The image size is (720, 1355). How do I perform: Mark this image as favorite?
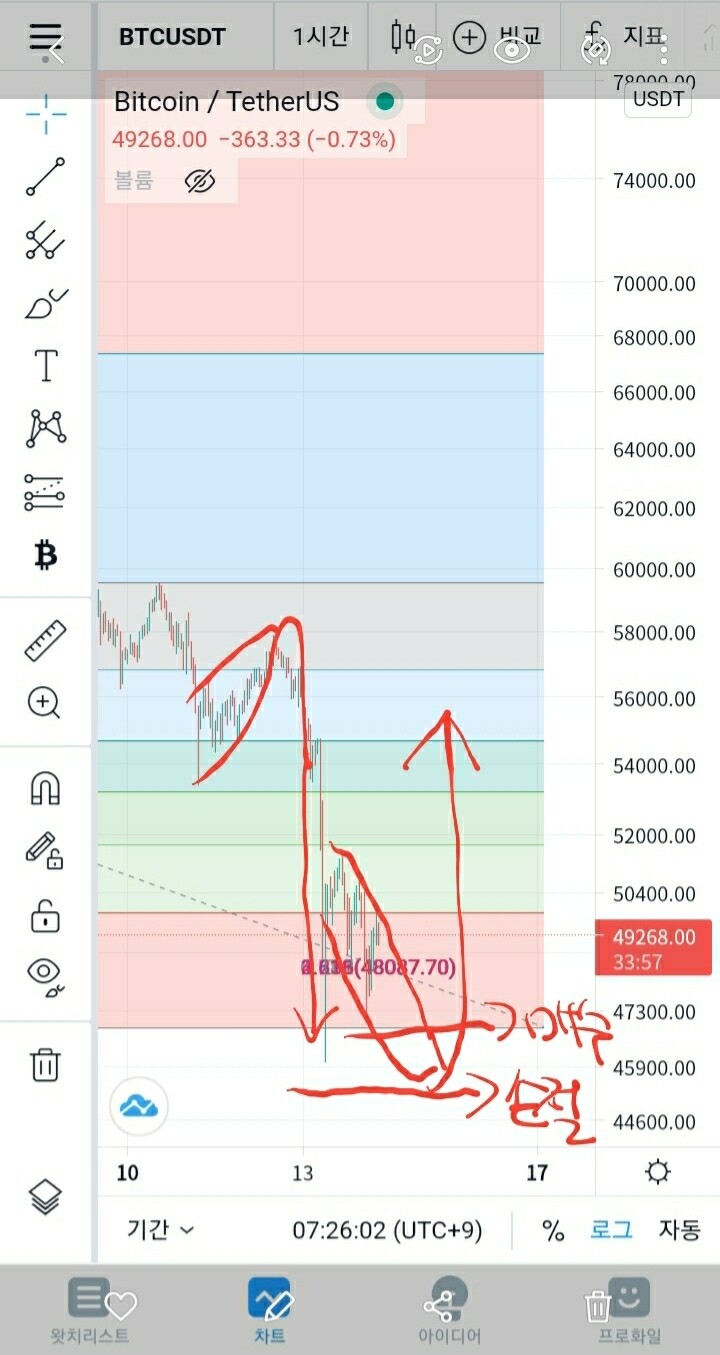coord(120,1305)
